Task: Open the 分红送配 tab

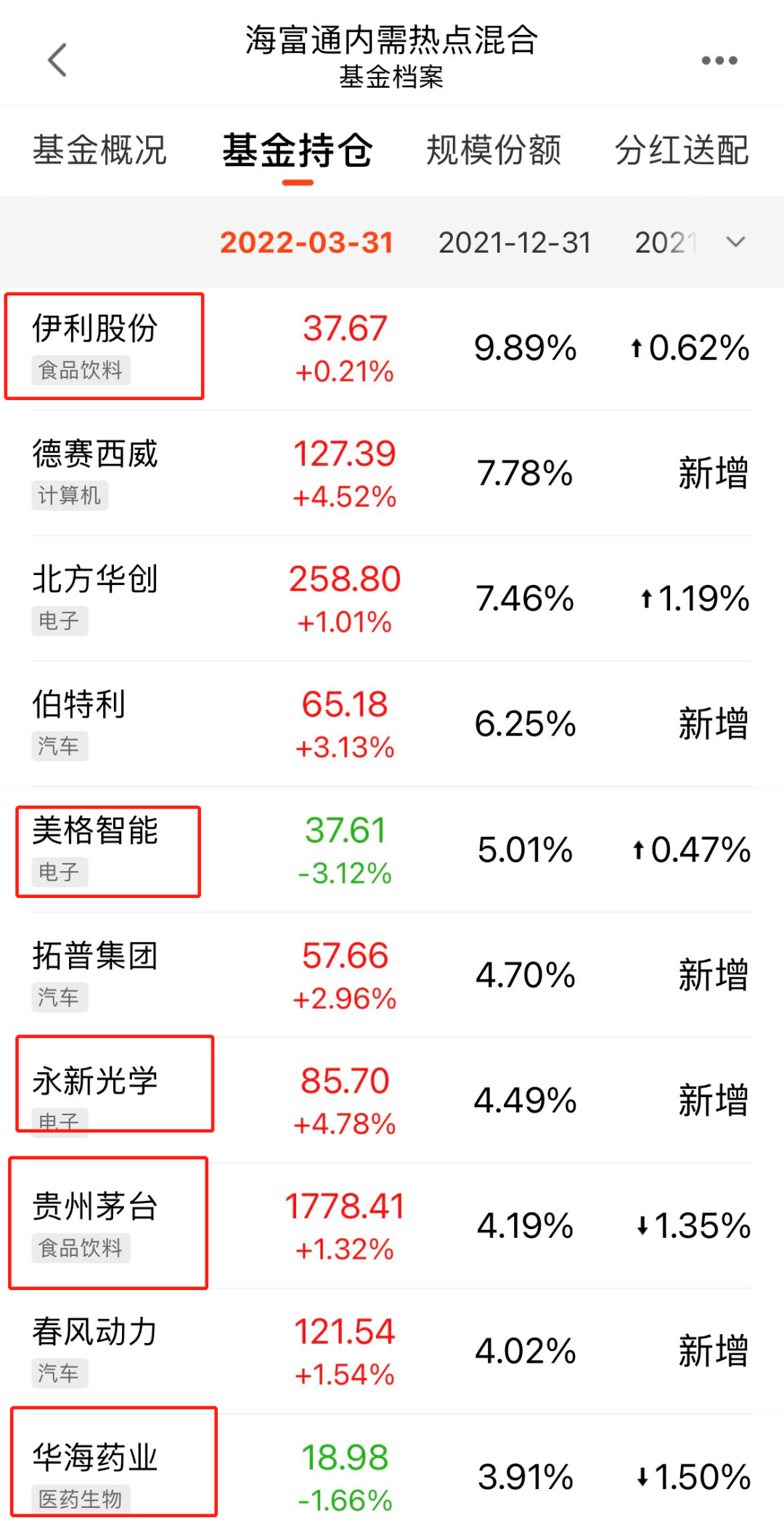Action: click(682, 150)
